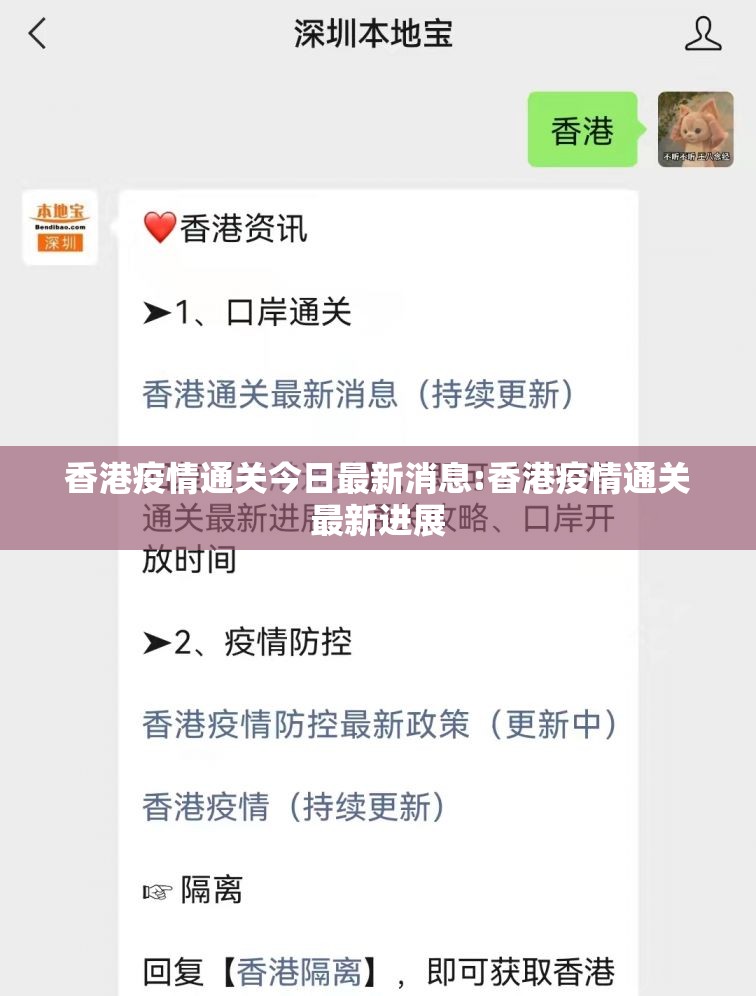The height and width of the screenshot is (996, 756).
Task: Go back using the top-left arrow
Action: click(x=37, y=34)
